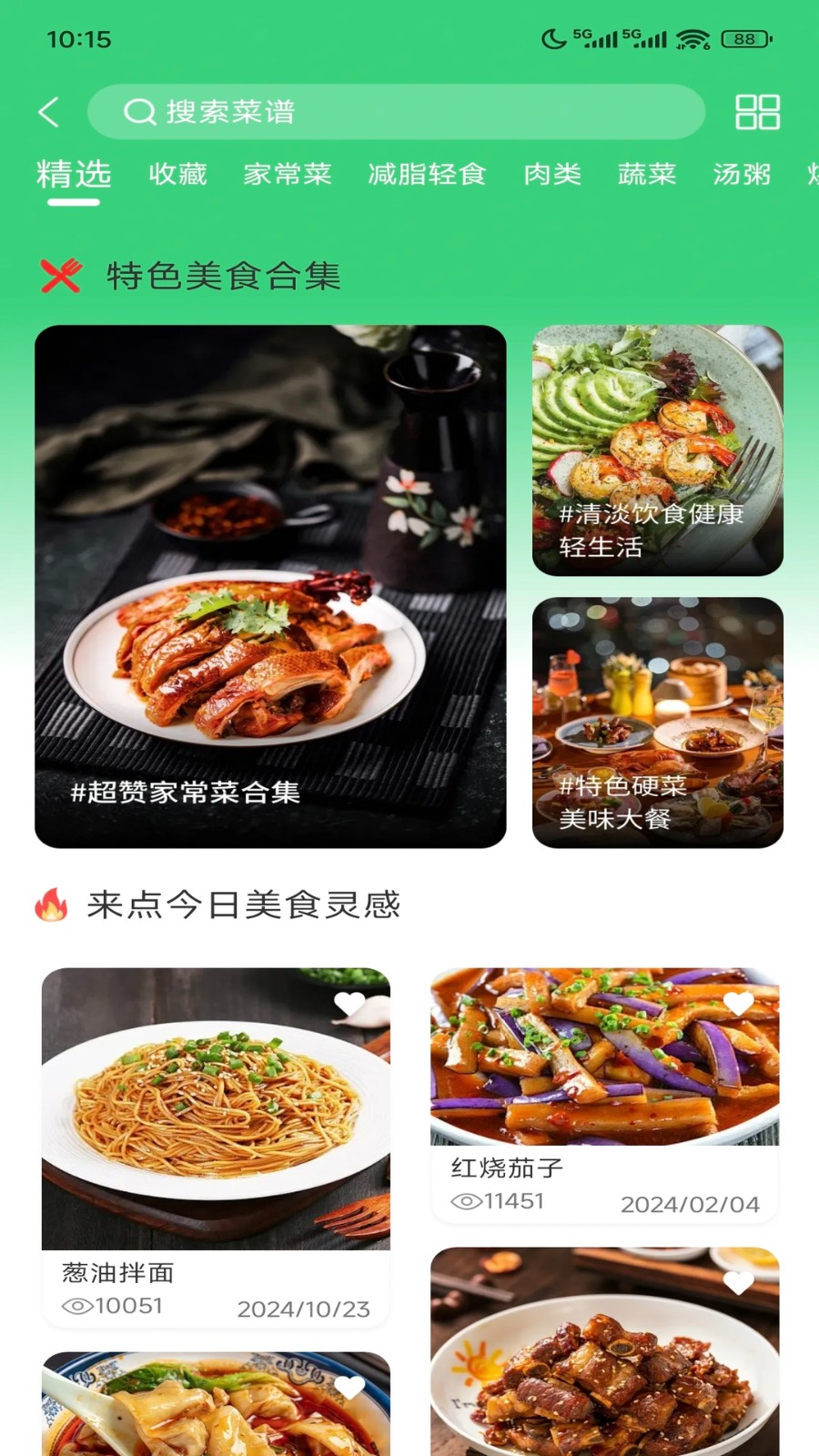Open the grid layout icon at top right

coord(760,111)
